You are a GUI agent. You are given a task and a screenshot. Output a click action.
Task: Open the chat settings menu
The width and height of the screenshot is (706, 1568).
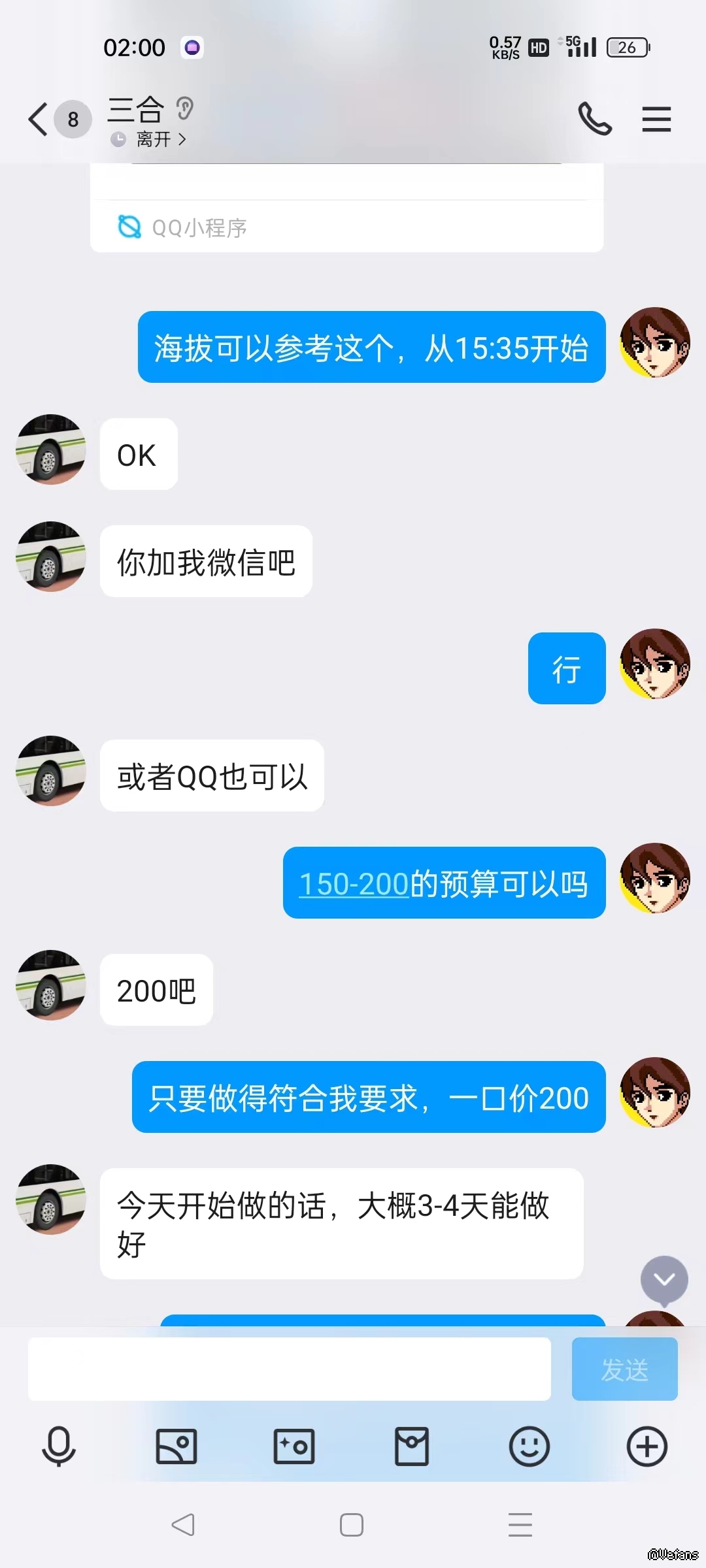tap(656, 119)
